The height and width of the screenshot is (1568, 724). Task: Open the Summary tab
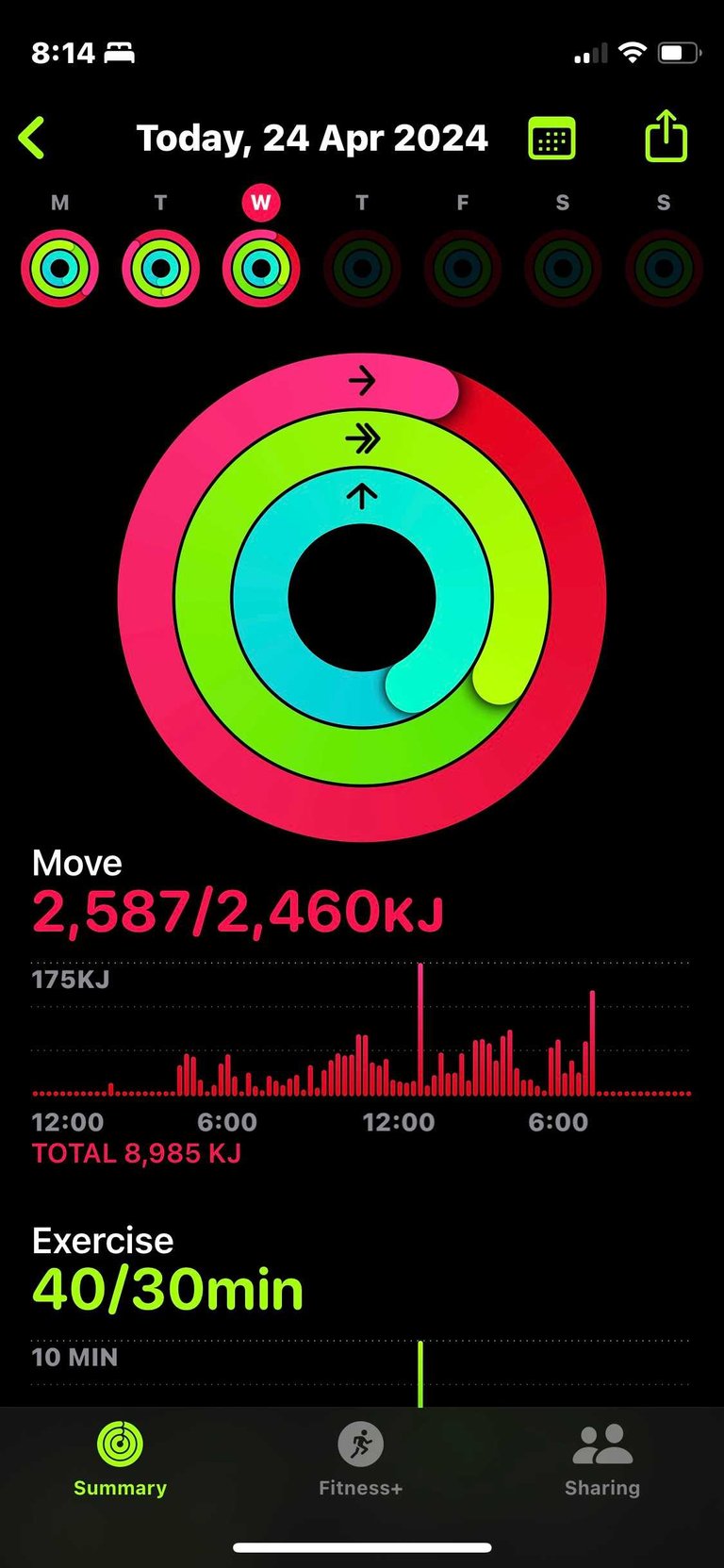pyautogui.click(x=120, y=1460)
